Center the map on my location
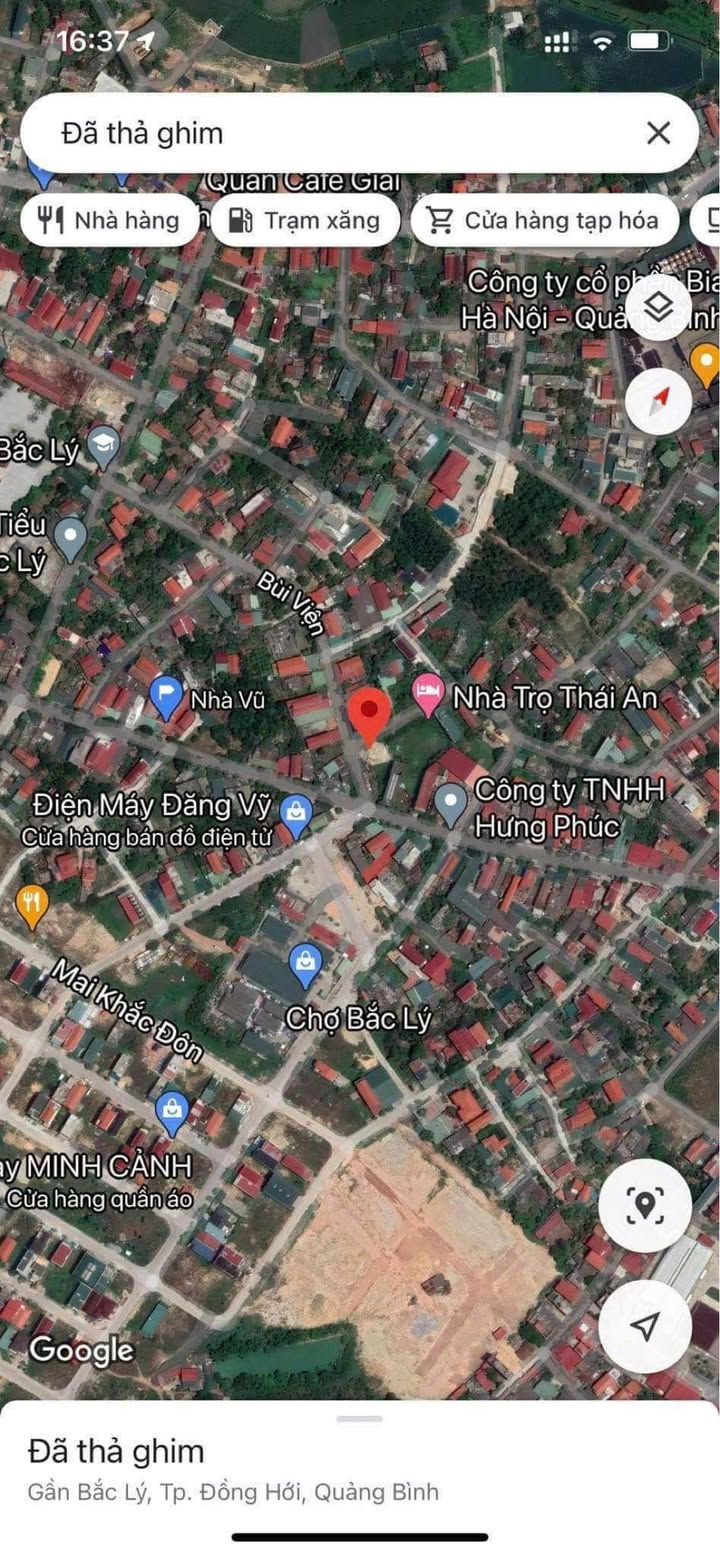This screenshot has width=720, height=1555. pos(645,1205)
